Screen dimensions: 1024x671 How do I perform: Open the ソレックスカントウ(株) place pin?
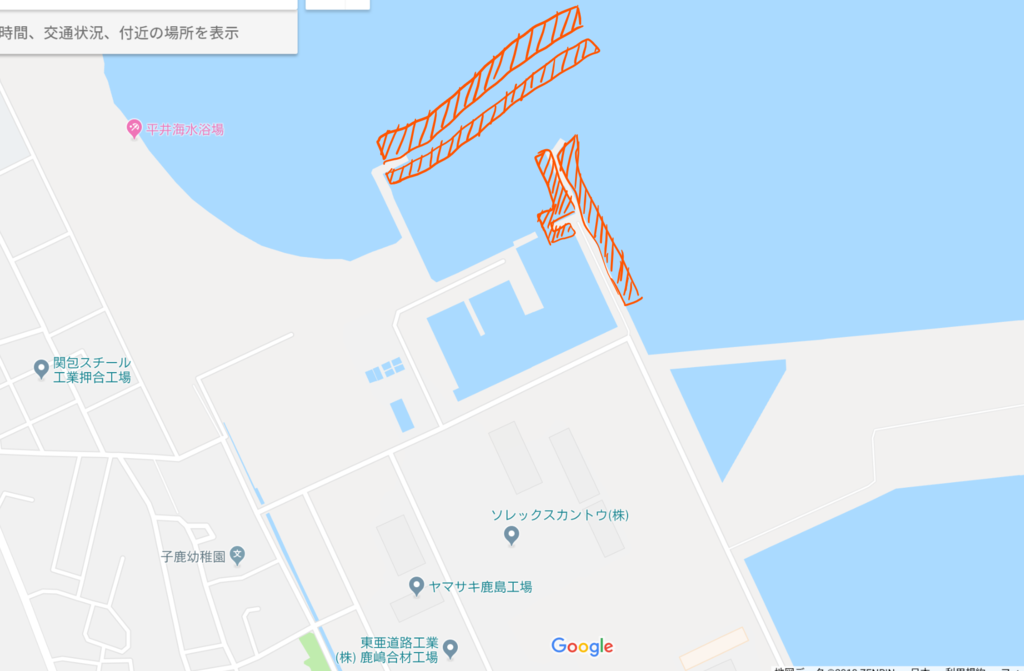tap(511, 536)
